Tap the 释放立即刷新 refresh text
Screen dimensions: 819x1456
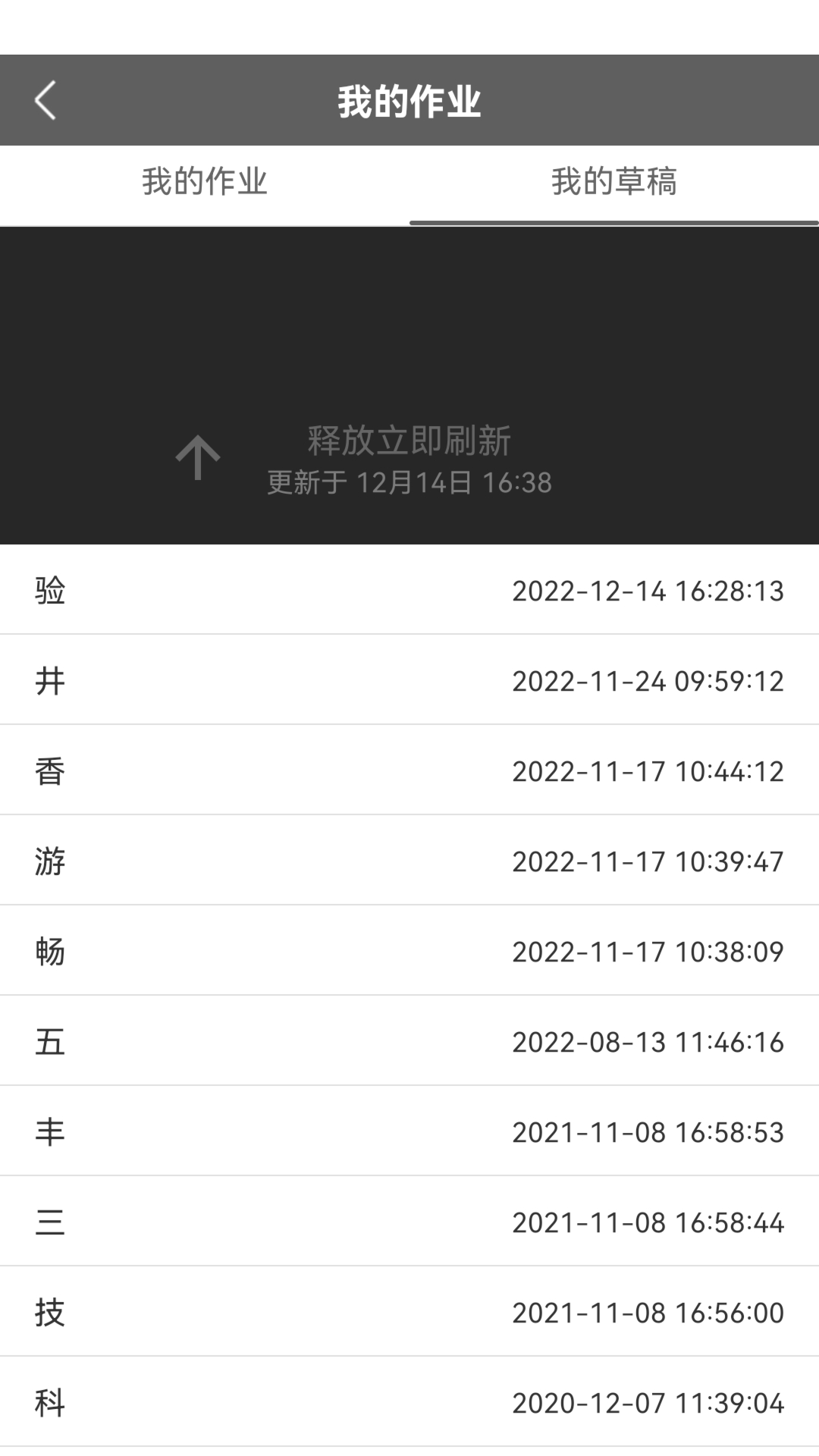[409, 440]
